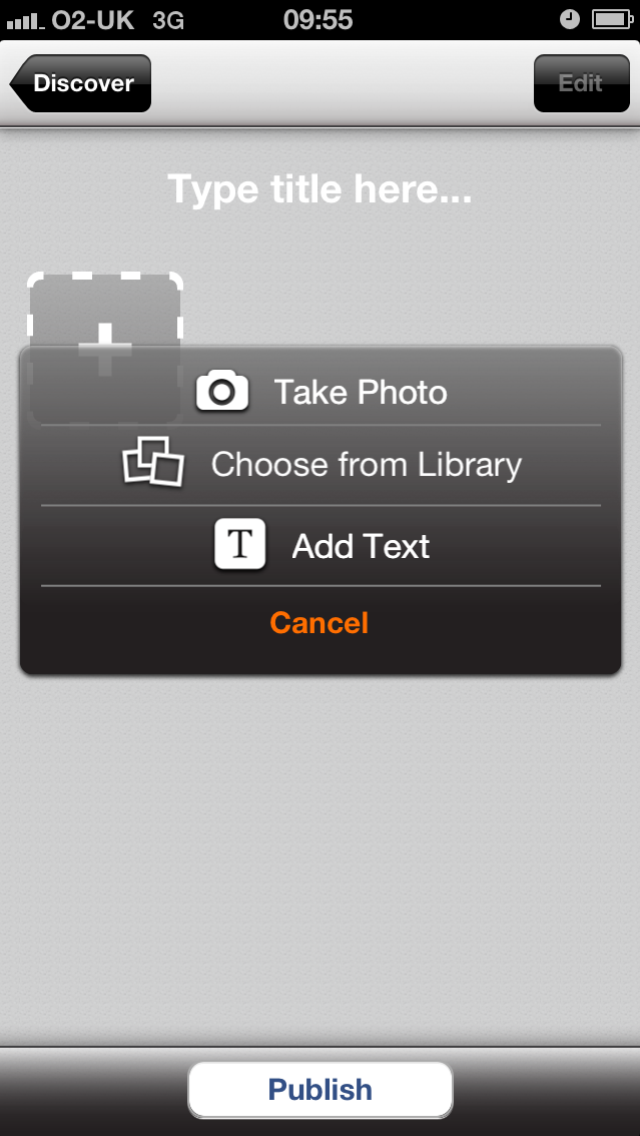Choose from Library
The image size is (640, 1136).
(321, 465)
